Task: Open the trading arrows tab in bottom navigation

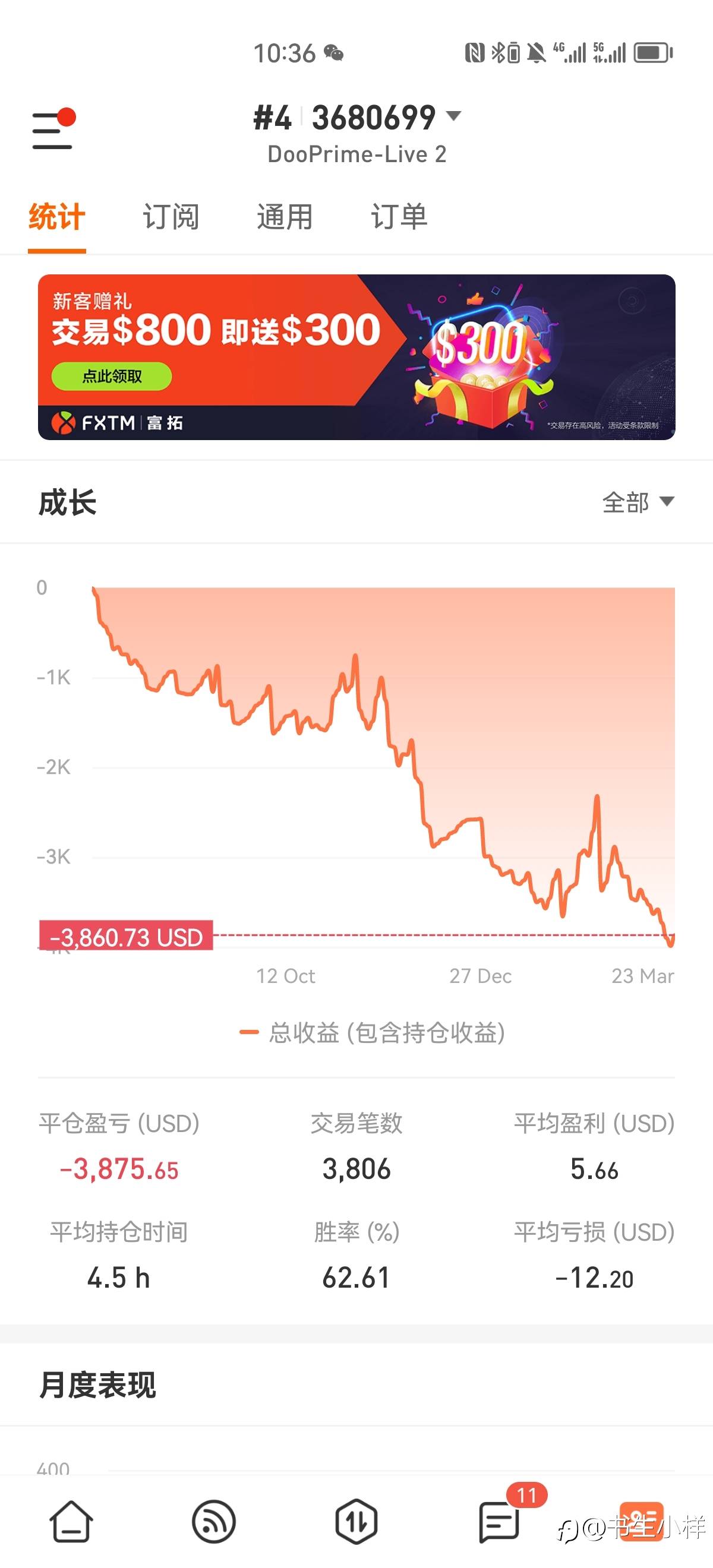Action: click(356, 1522)
